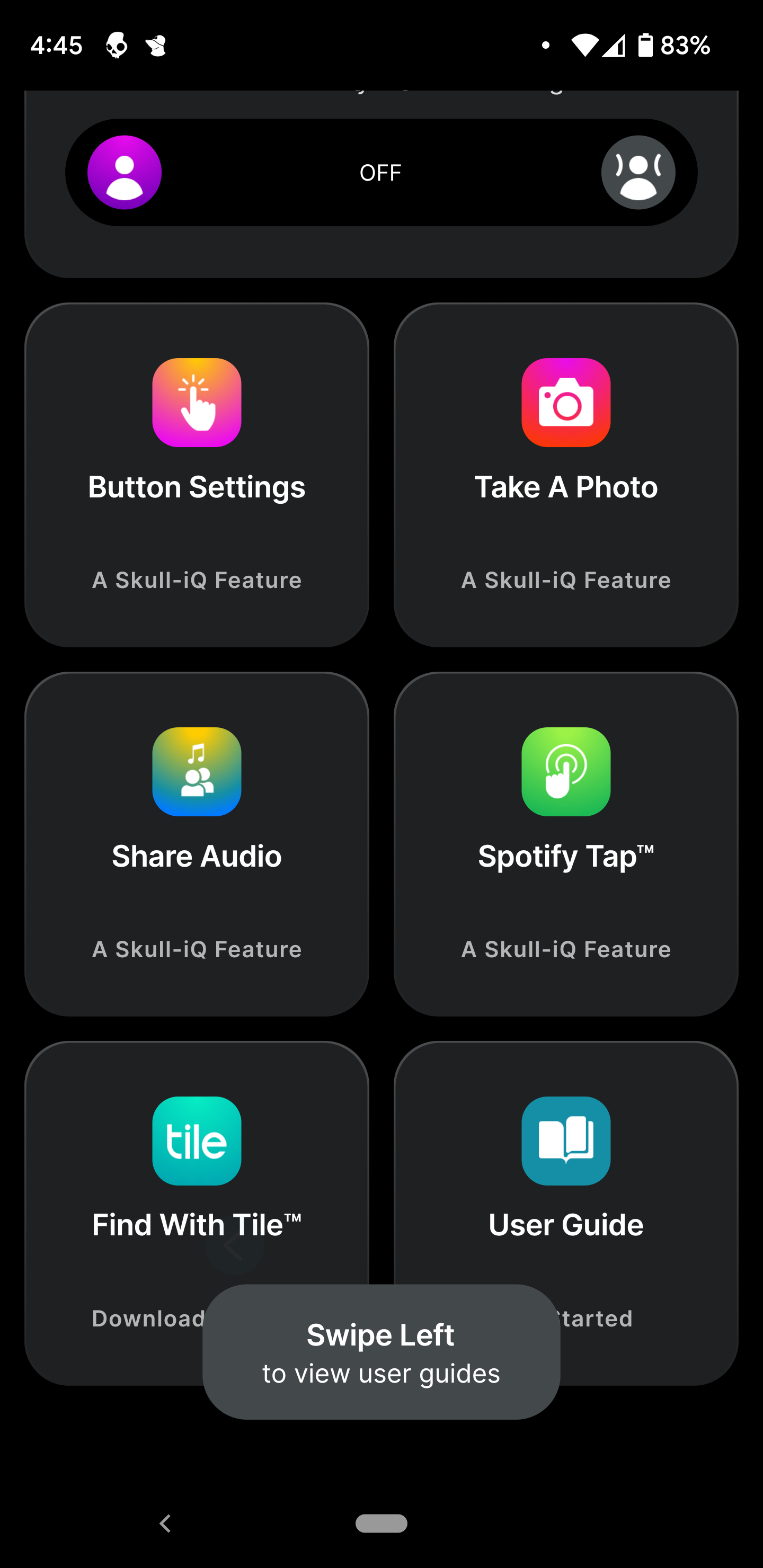This screenshot has width=763, height=1568.
Task: Open the Share Audio card
Action: 197,844
